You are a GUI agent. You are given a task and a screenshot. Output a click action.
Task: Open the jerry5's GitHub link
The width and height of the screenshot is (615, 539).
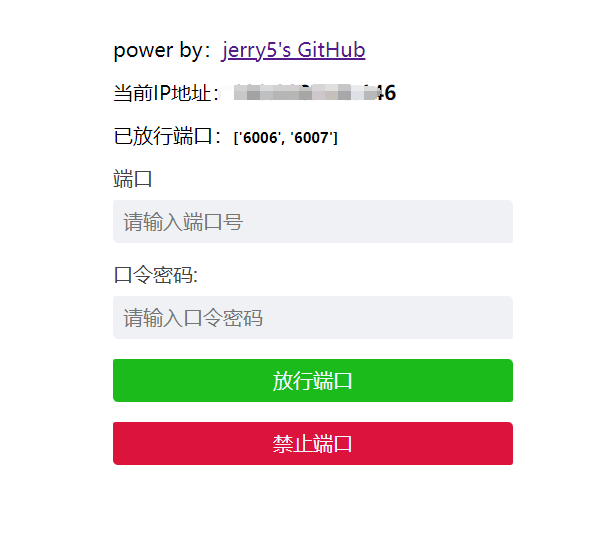coord(293,50)
